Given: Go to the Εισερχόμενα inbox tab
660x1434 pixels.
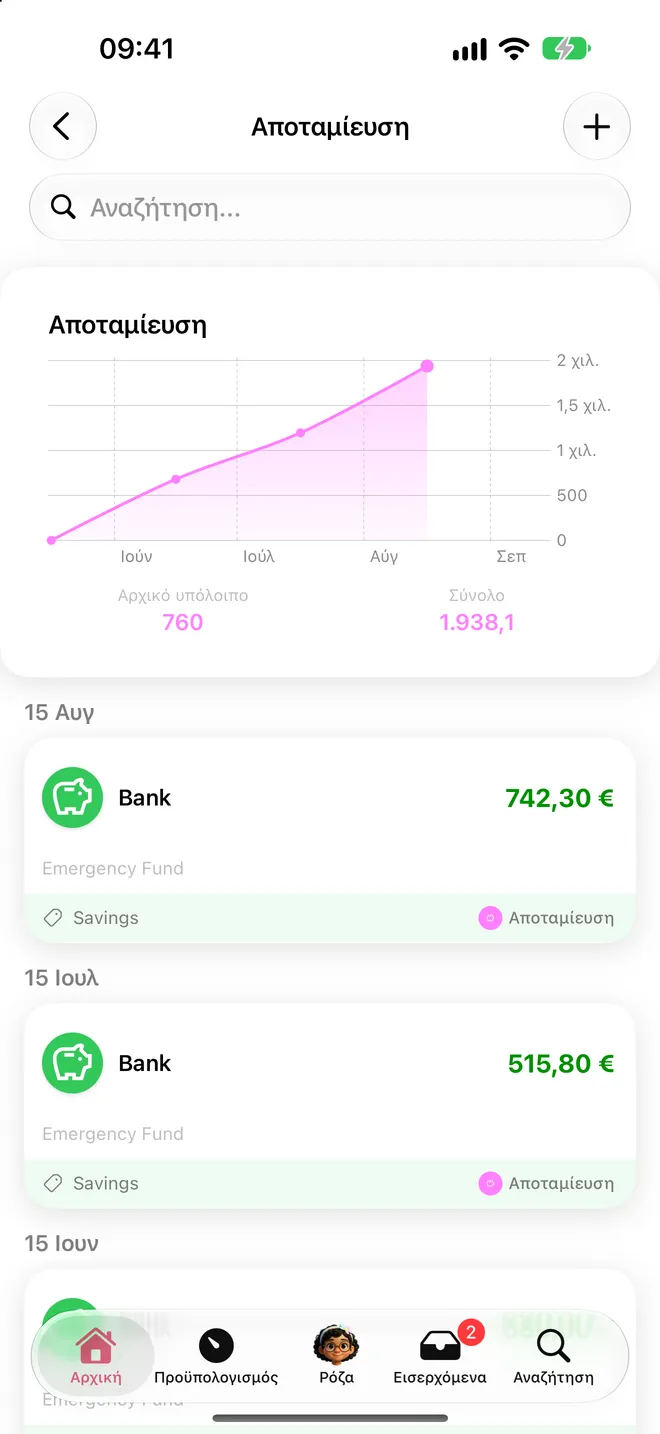Looking at the screenshot, I should point(440,1357).
